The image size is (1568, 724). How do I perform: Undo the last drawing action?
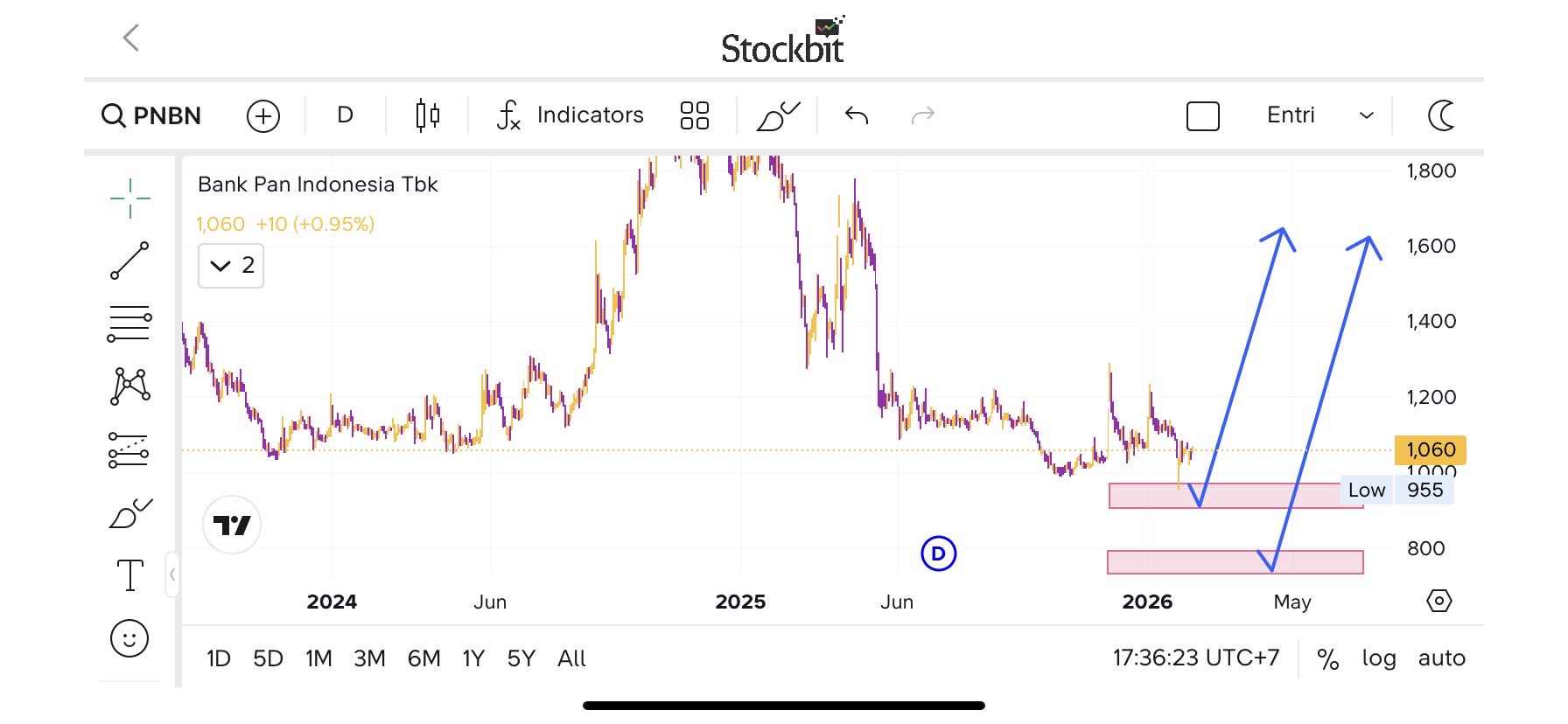[856, 115]
